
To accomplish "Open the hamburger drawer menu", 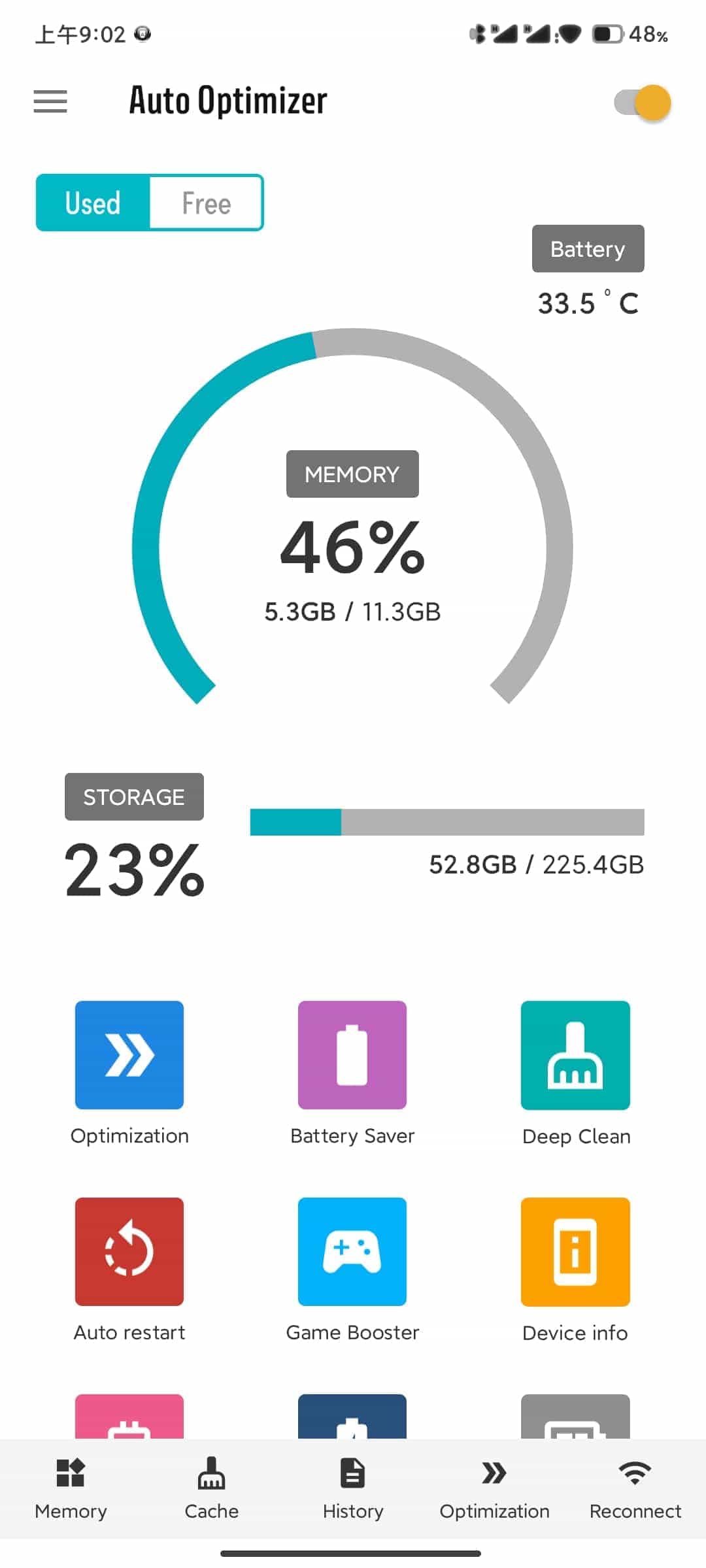I will click(x=50, y=101).
